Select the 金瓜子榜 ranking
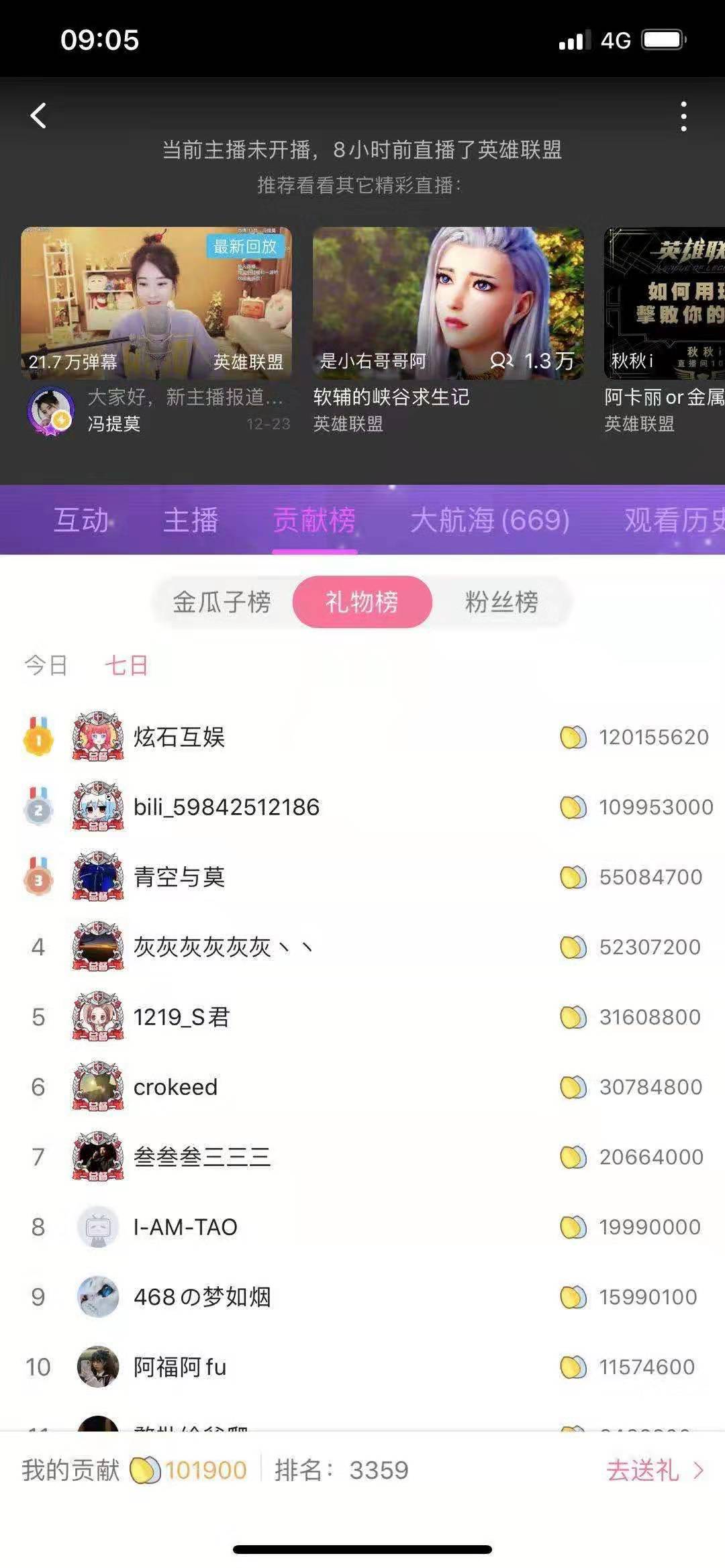The height and width of the screenshot is (1568, 725). tap(222, 602)
